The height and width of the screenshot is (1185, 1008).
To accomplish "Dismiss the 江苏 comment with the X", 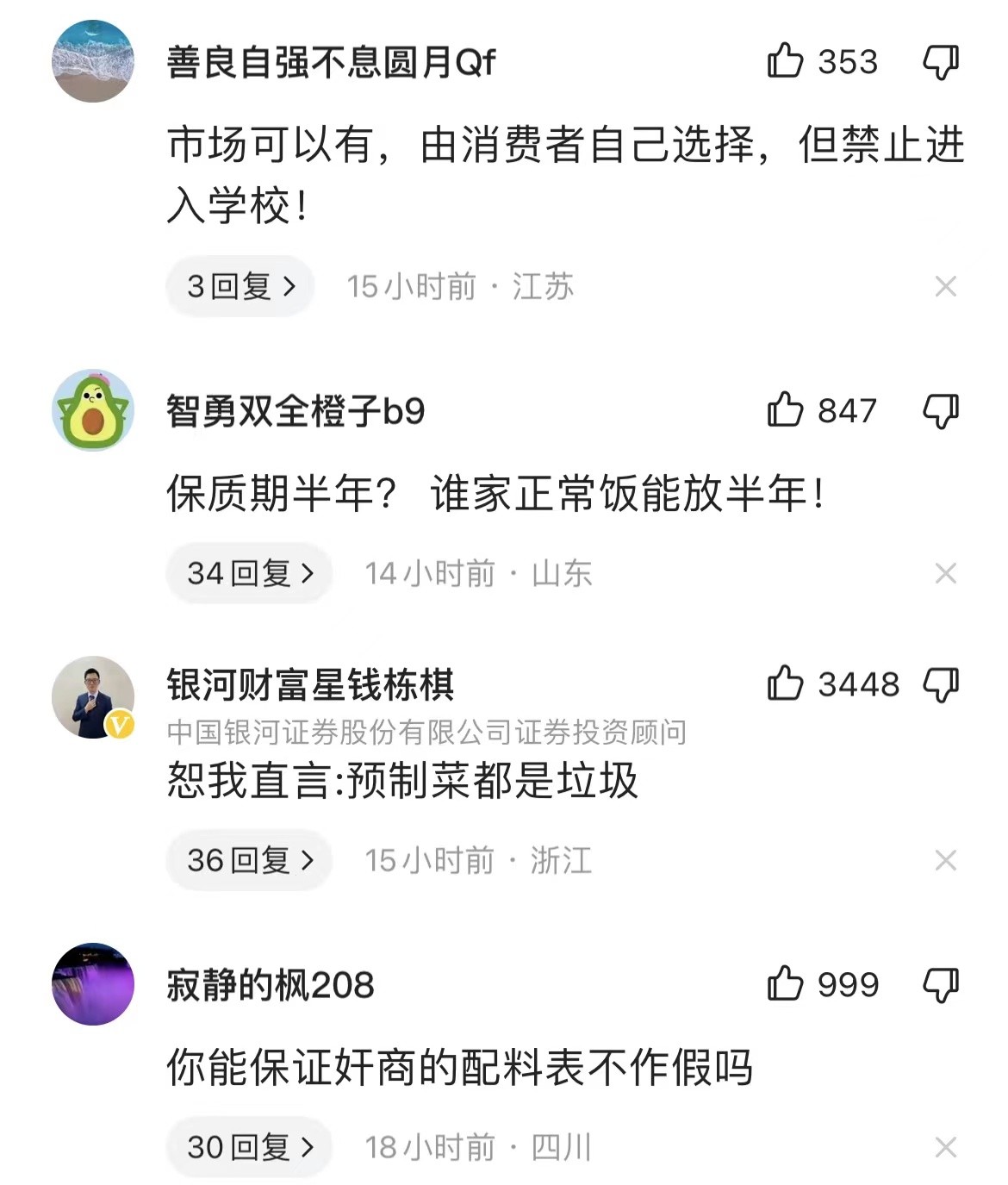I will [x=945, y=286].
